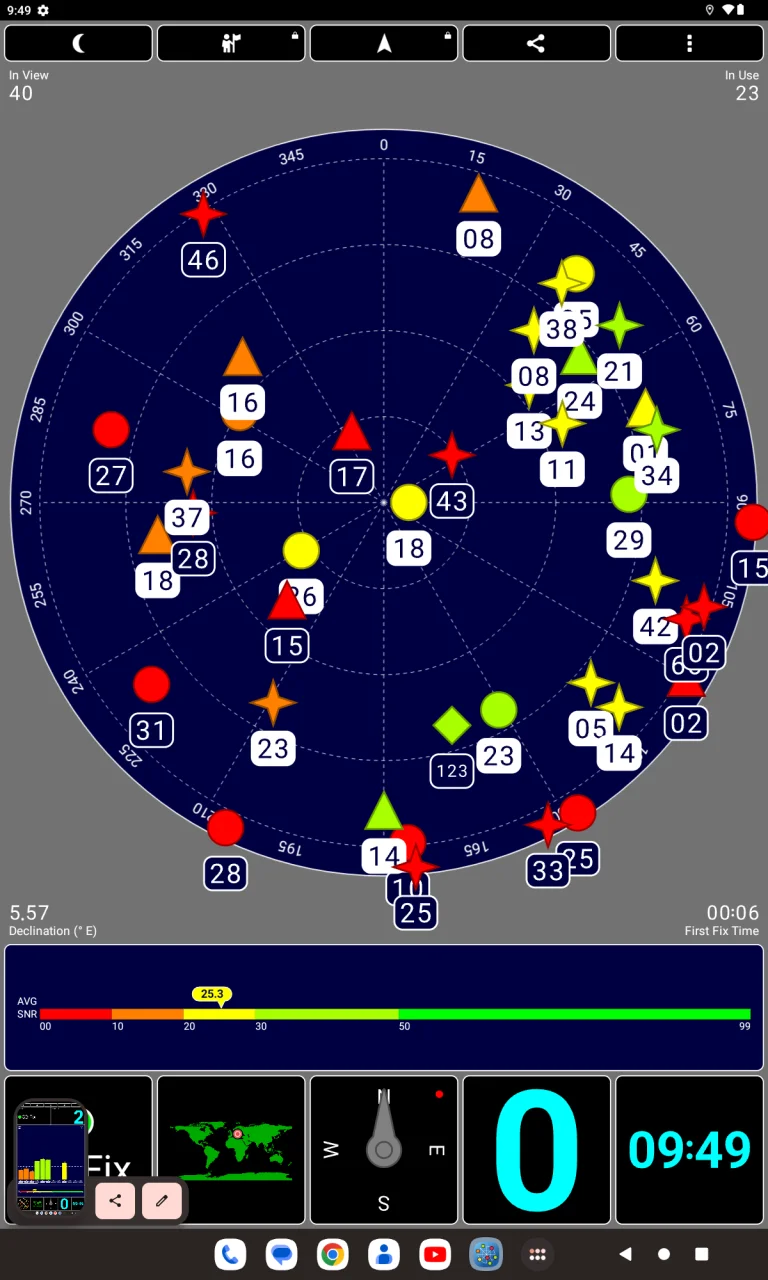This screenshot has height=1280, width=768.
Task: Open the compass panel
Action: pos(384,1150)
